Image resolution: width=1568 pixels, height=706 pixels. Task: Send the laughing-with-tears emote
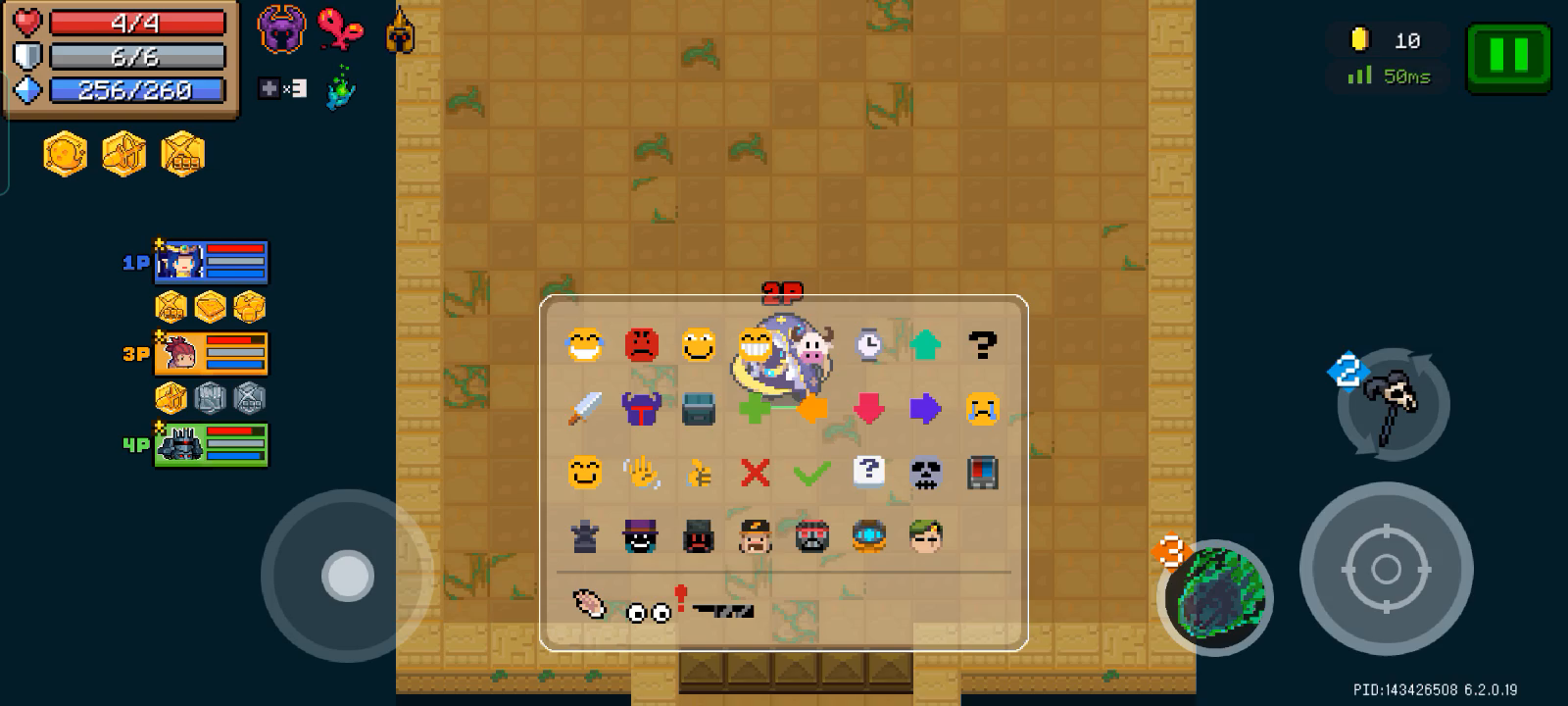coord(584,345)
